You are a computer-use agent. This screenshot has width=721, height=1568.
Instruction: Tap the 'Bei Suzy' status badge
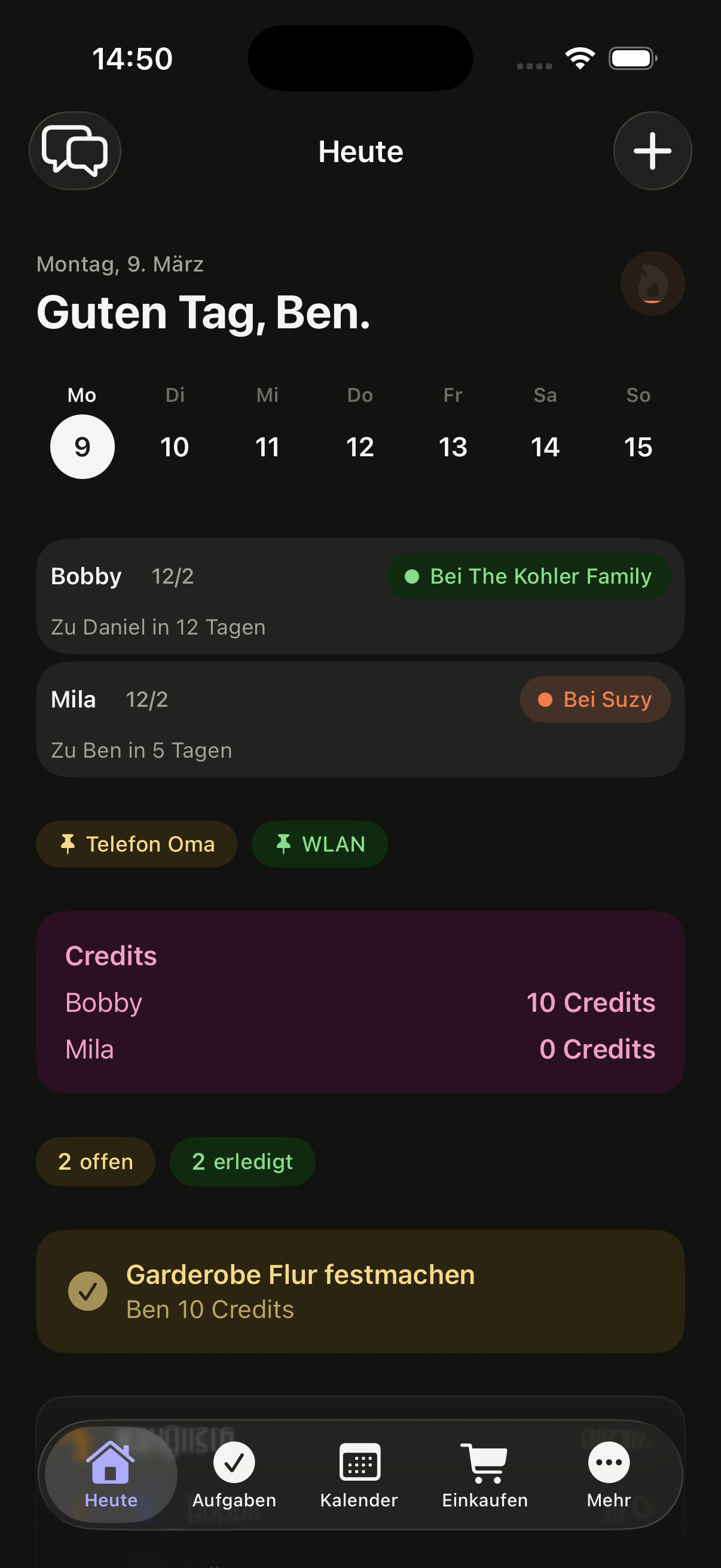click(594, 698)
